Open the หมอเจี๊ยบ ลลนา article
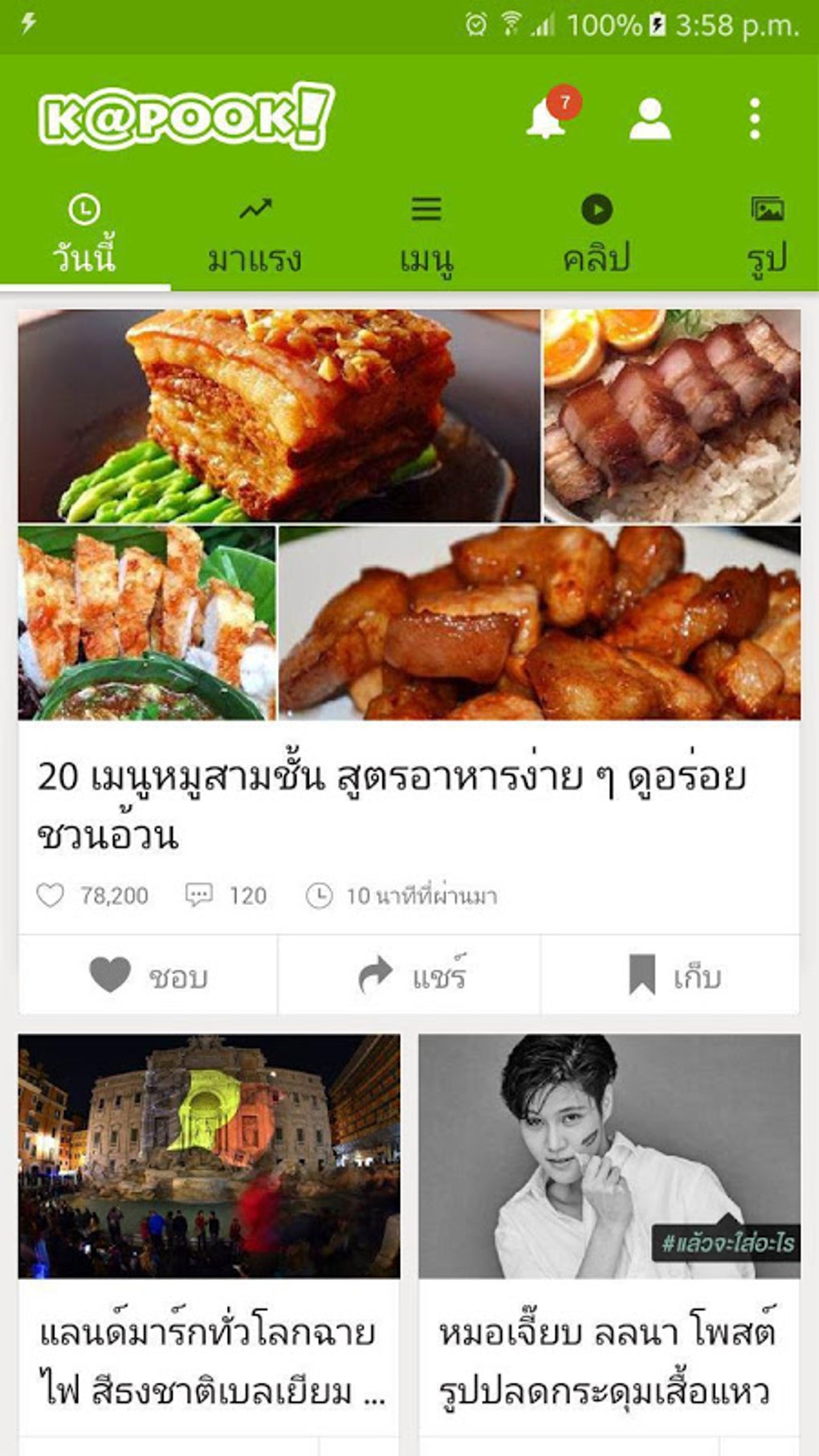 (x=609, y=1360)
